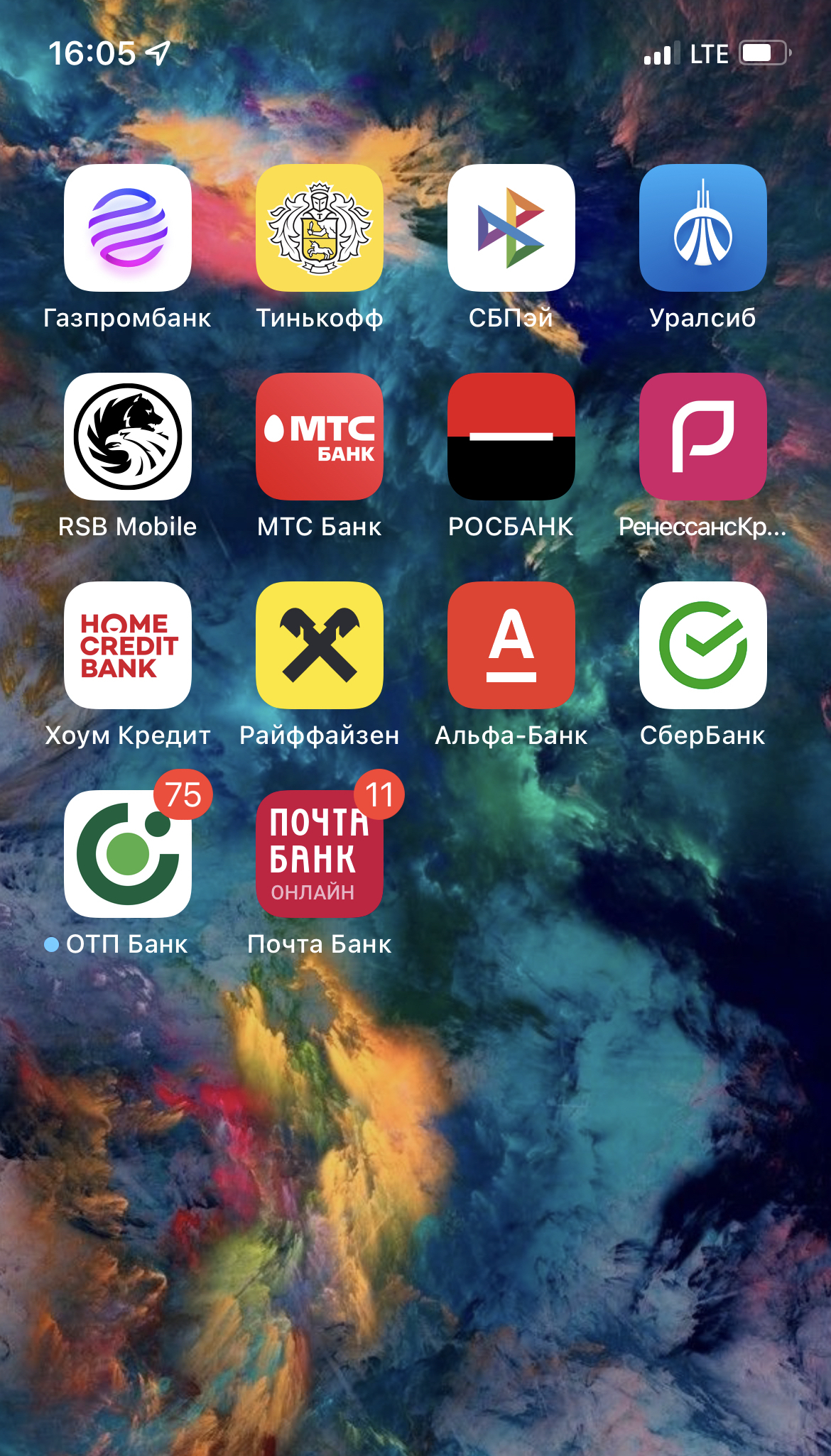Open the Ренессанс Кредит app
The height and width of the screenshot is (1456, 831).
point(703,437)
